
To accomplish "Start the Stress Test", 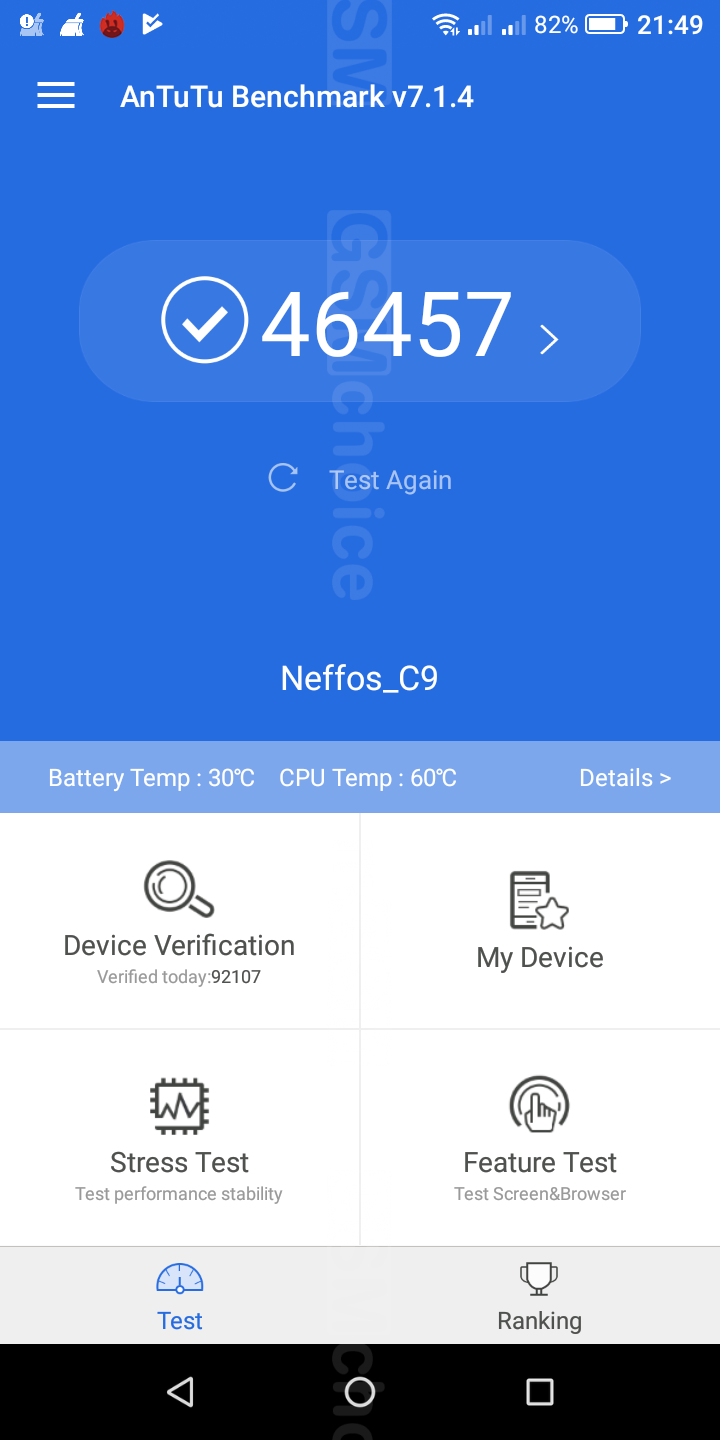I will 180,1138.
